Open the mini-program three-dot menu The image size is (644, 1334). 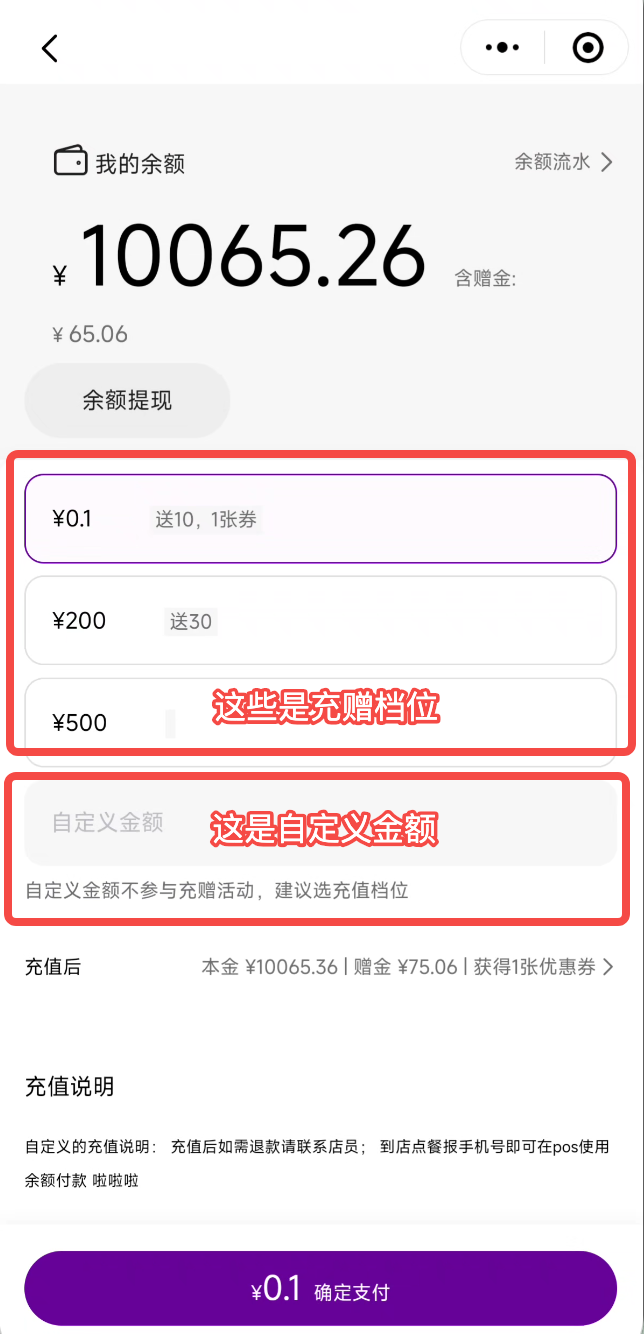click(502, 48)
